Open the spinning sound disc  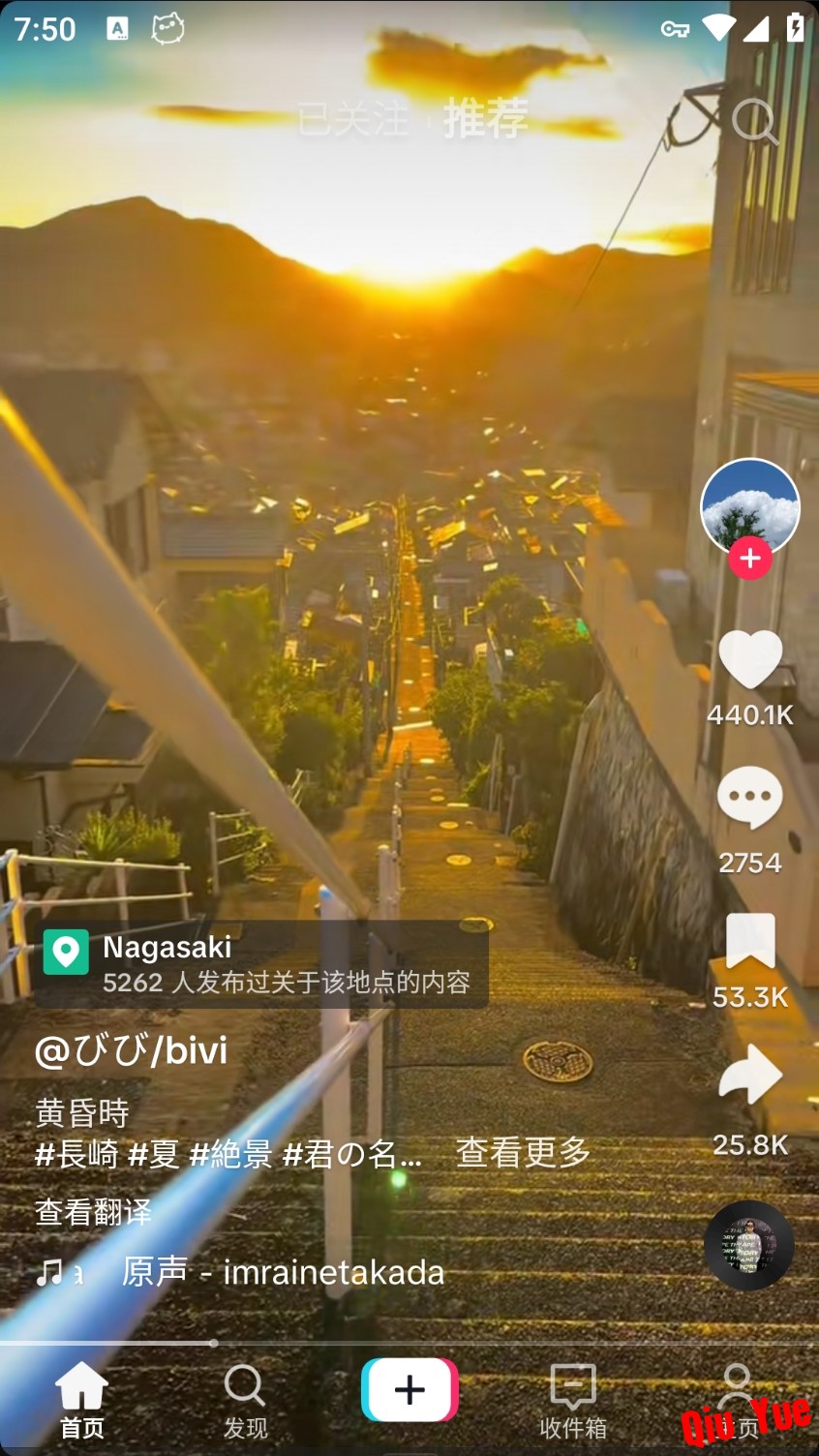(x=748, y=1245)
